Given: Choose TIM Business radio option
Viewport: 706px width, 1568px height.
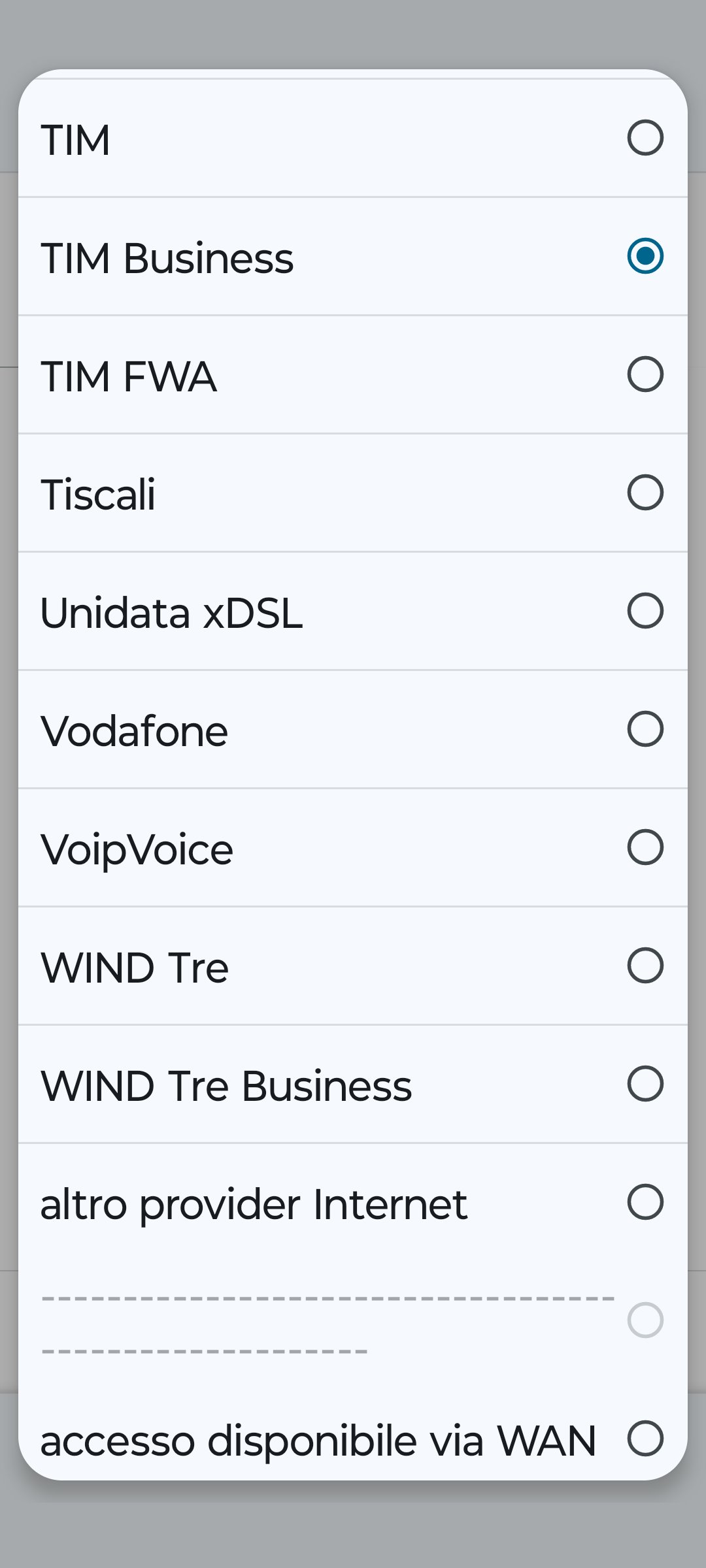Looking at the screenshot, I should click(x=353, y=257).
